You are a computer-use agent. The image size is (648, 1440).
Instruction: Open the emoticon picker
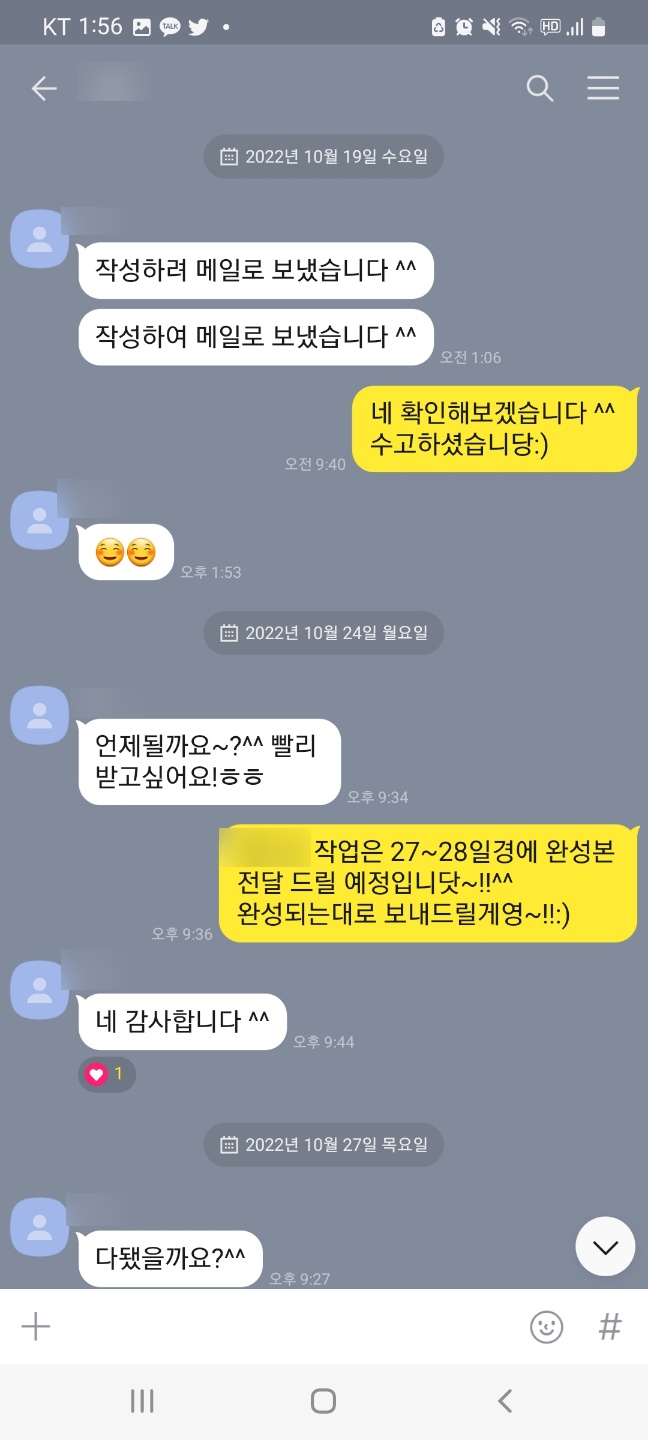click(546, 1327)
